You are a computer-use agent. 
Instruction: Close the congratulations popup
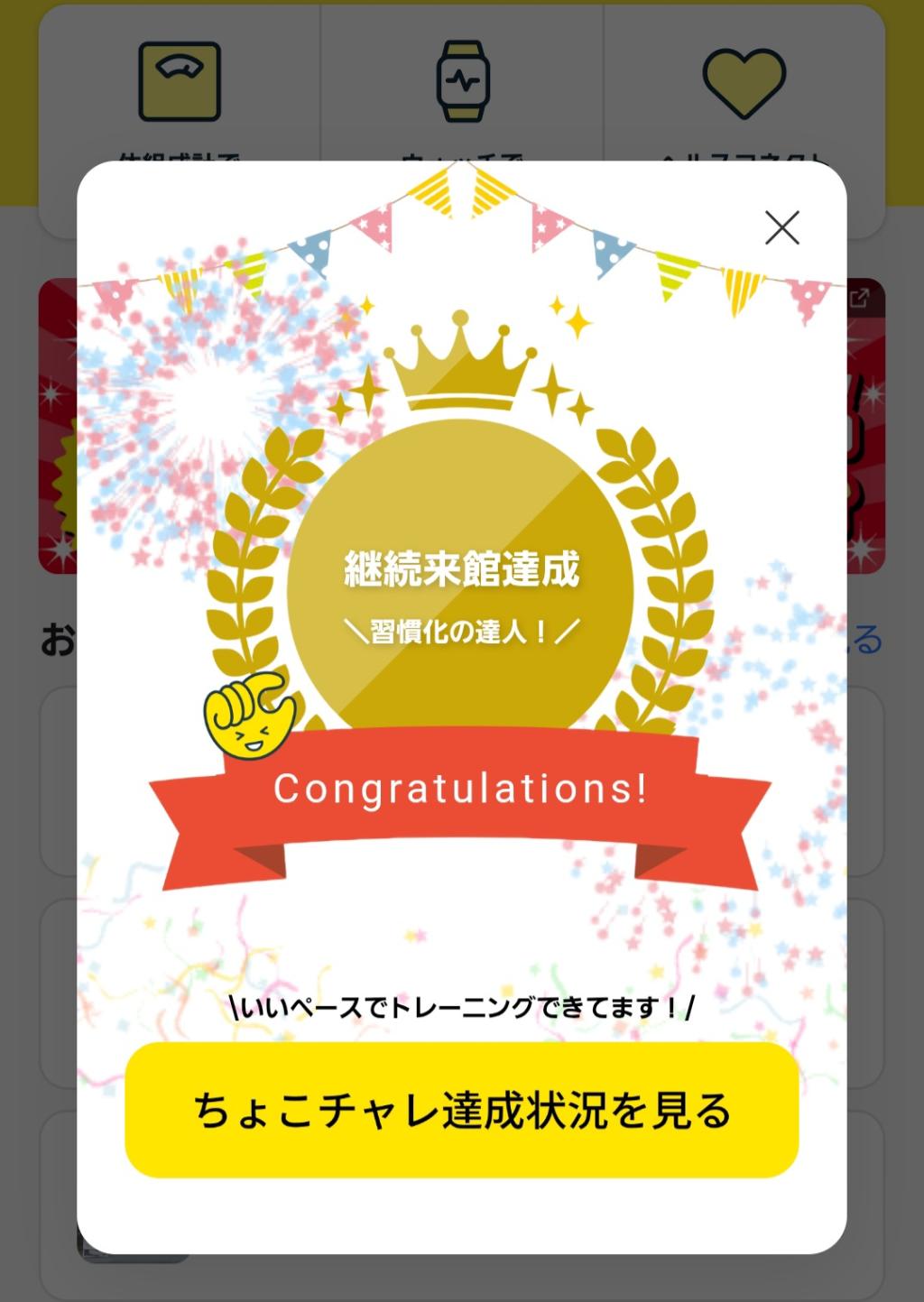781,227
